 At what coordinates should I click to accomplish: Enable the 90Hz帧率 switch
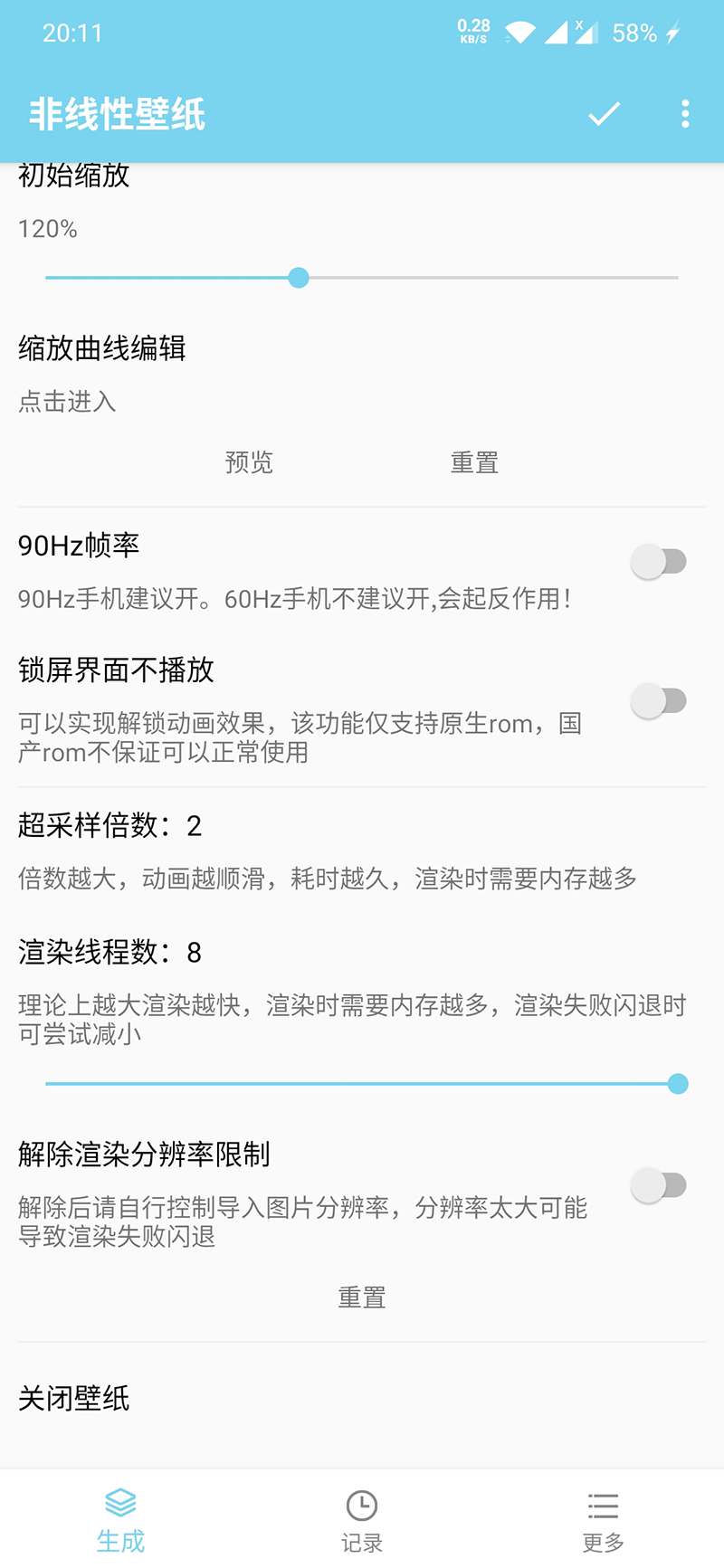[x=660, y=562]
